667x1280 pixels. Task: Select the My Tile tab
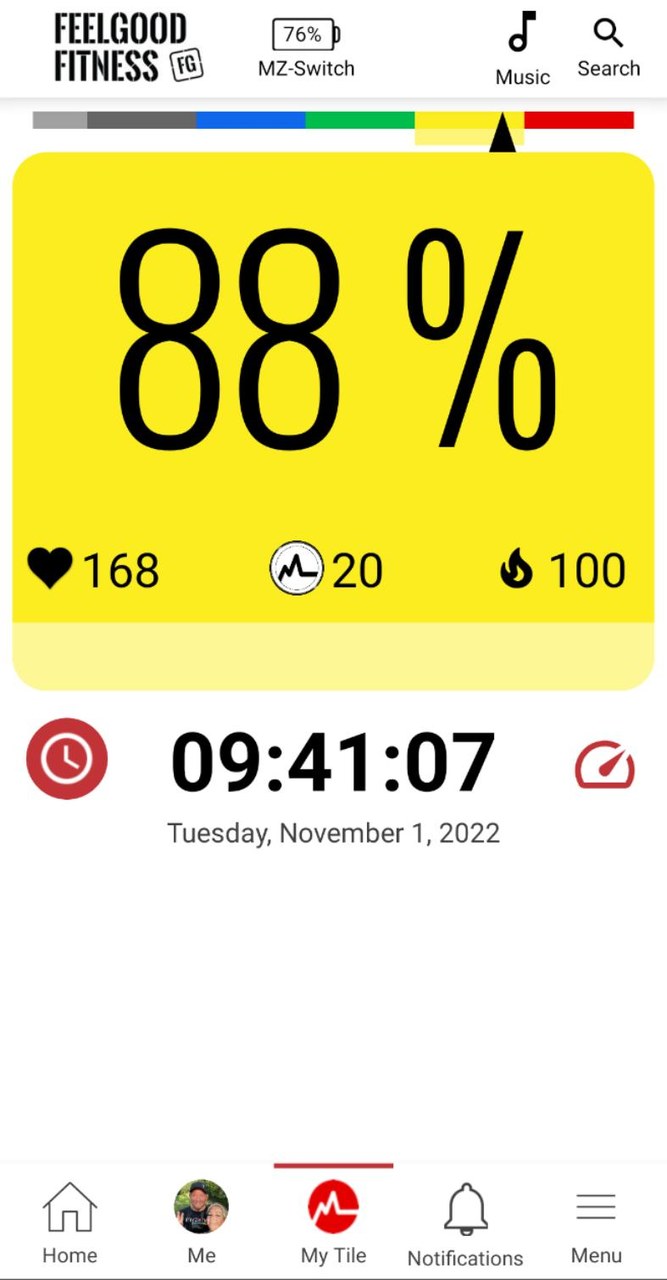(333, 1222)
